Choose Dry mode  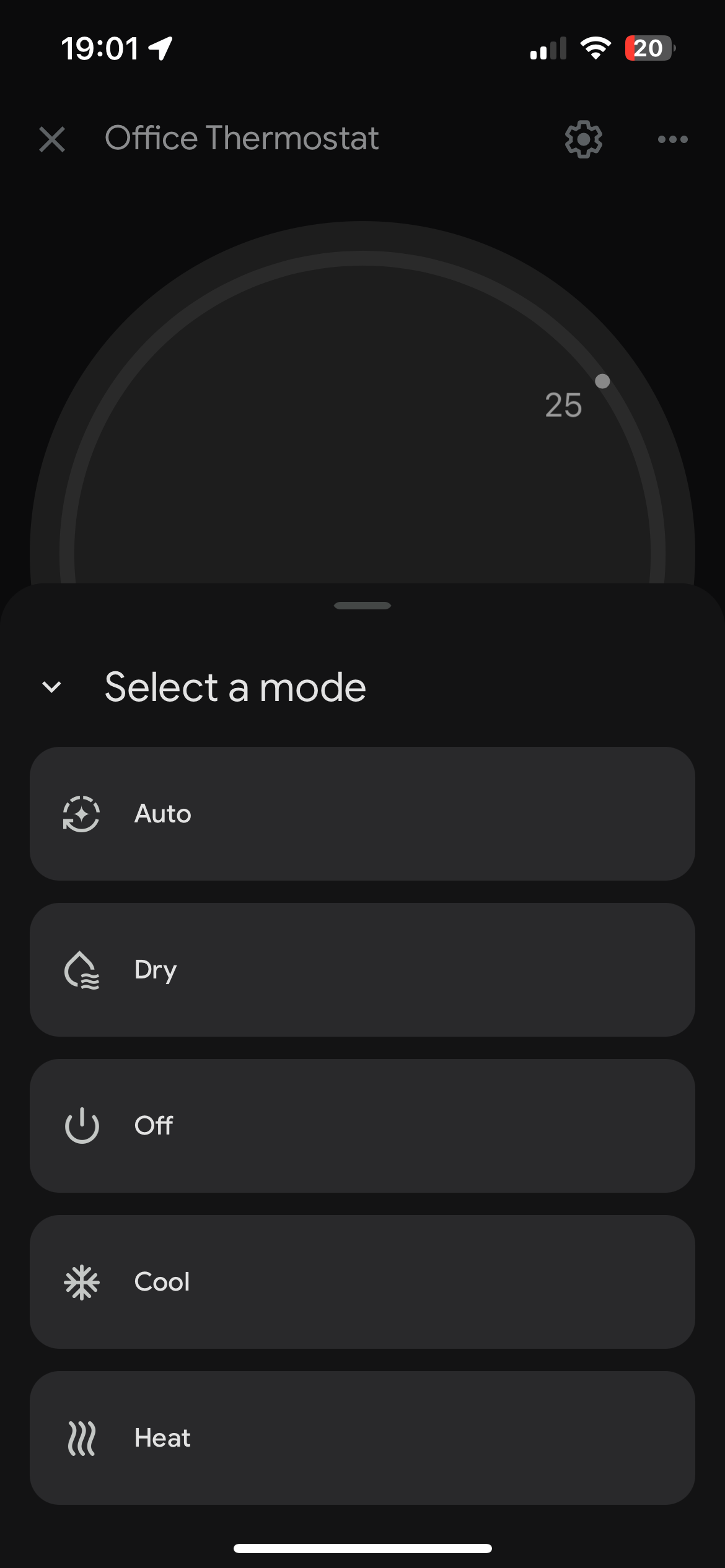point(362,970)
